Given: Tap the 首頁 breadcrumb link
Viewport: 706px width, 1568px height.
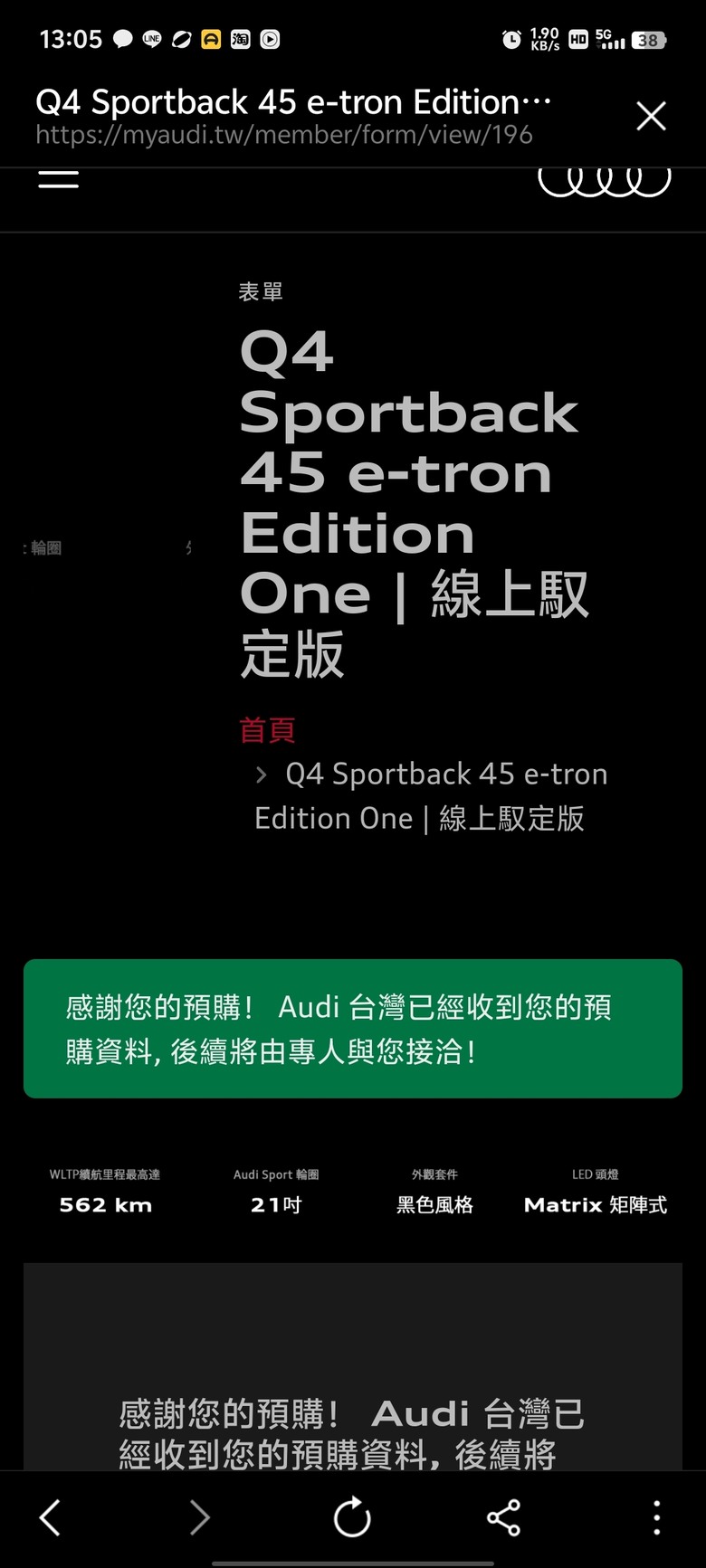Looking at the screenshot, I should click(267, 730).
